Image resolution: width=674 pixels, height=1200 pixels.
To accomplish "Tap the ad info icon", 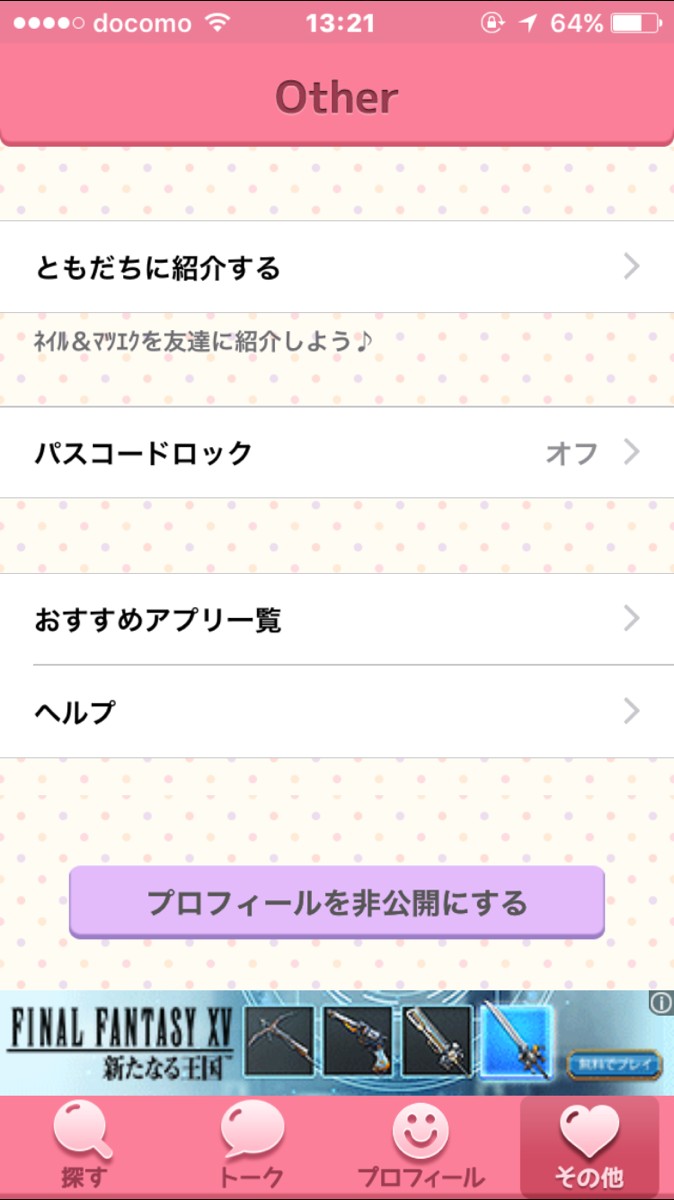I will point(660,1003).
